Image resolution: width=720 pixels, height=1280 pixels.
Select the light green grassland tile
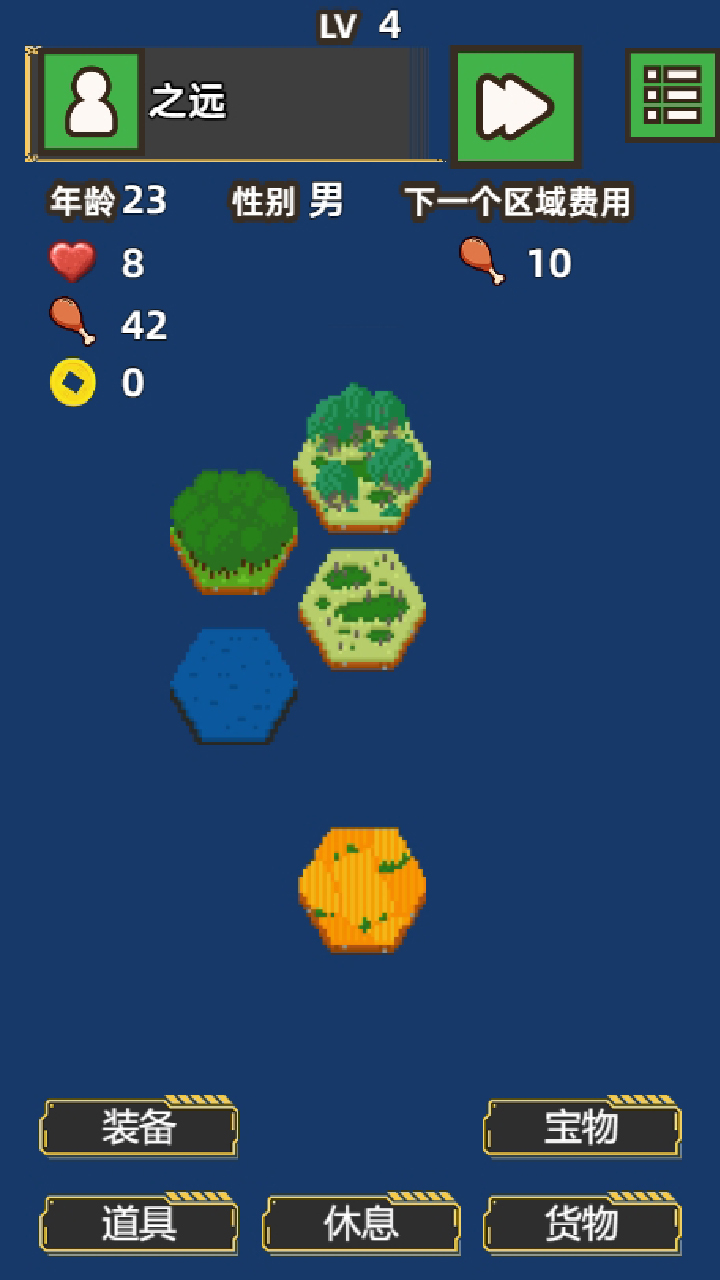(362, 608)
